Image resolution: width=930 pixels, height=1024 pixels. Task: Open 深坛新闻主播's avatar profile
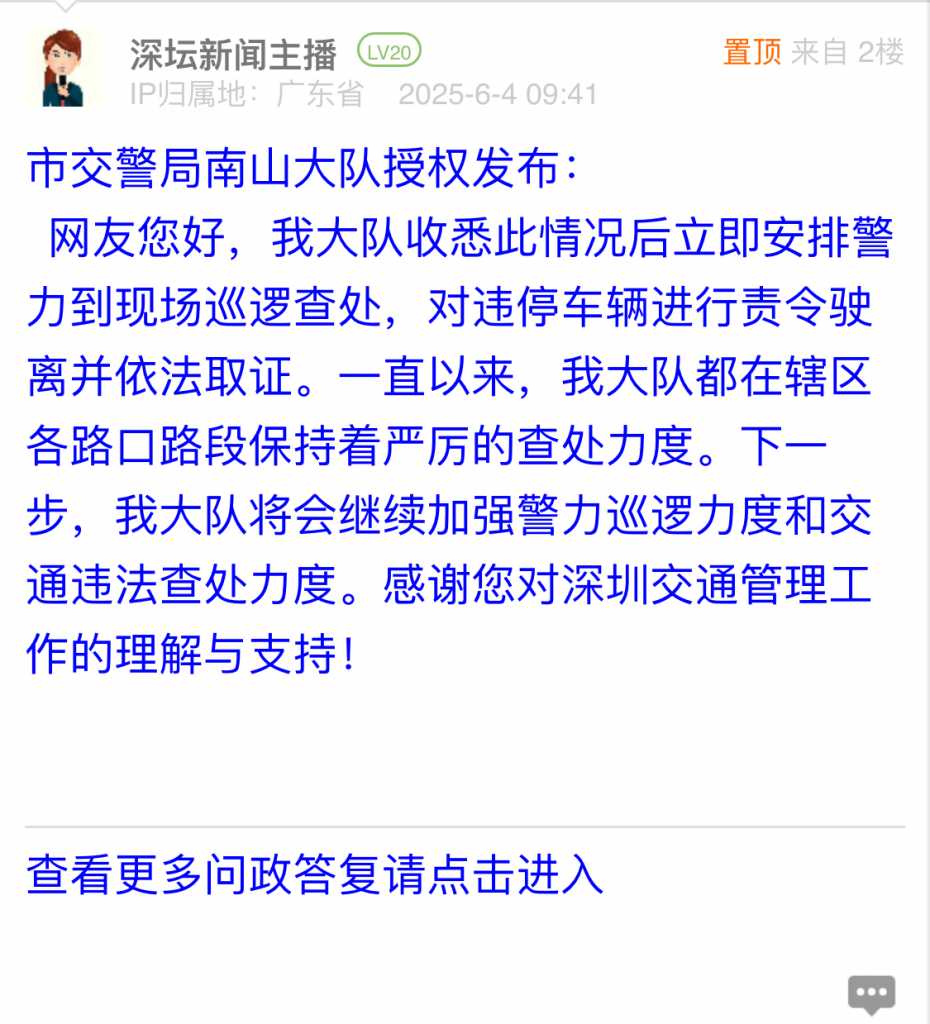click(64, 68)
